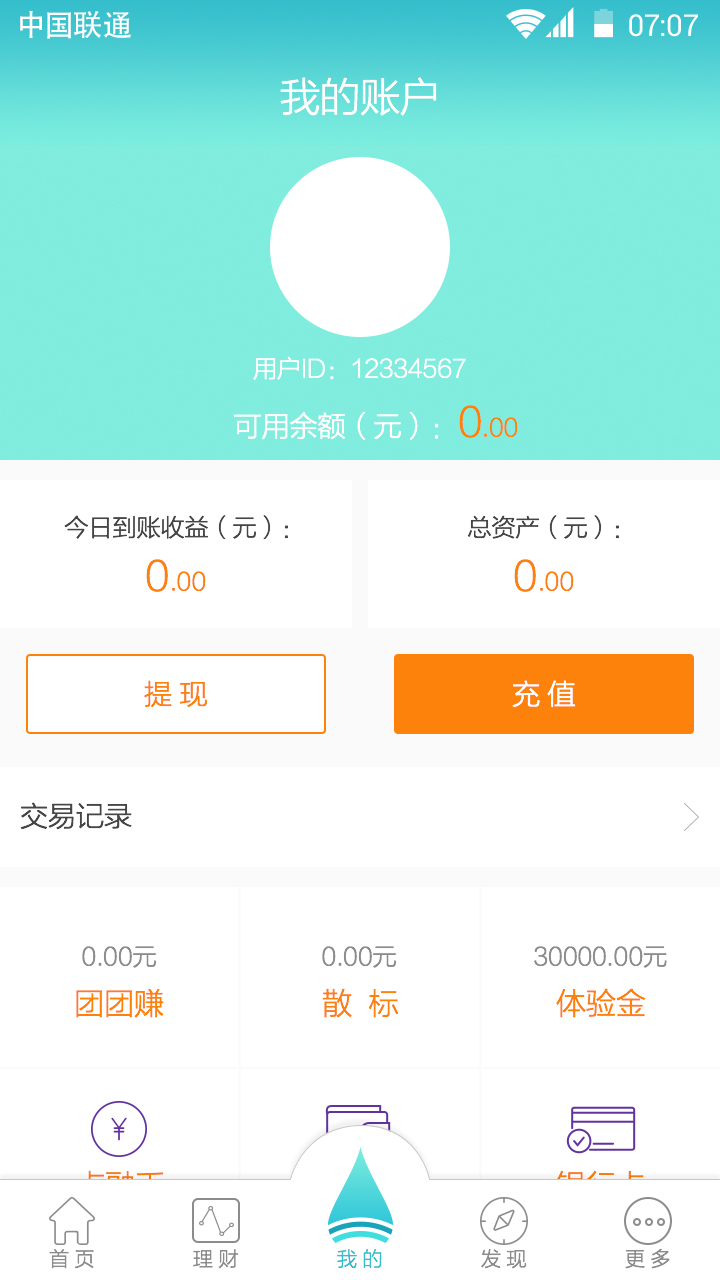Viewport: 720px width, 1280px height.
Task: Tap the chevron arrow beside 交易记录
Action: click(690, 817)
